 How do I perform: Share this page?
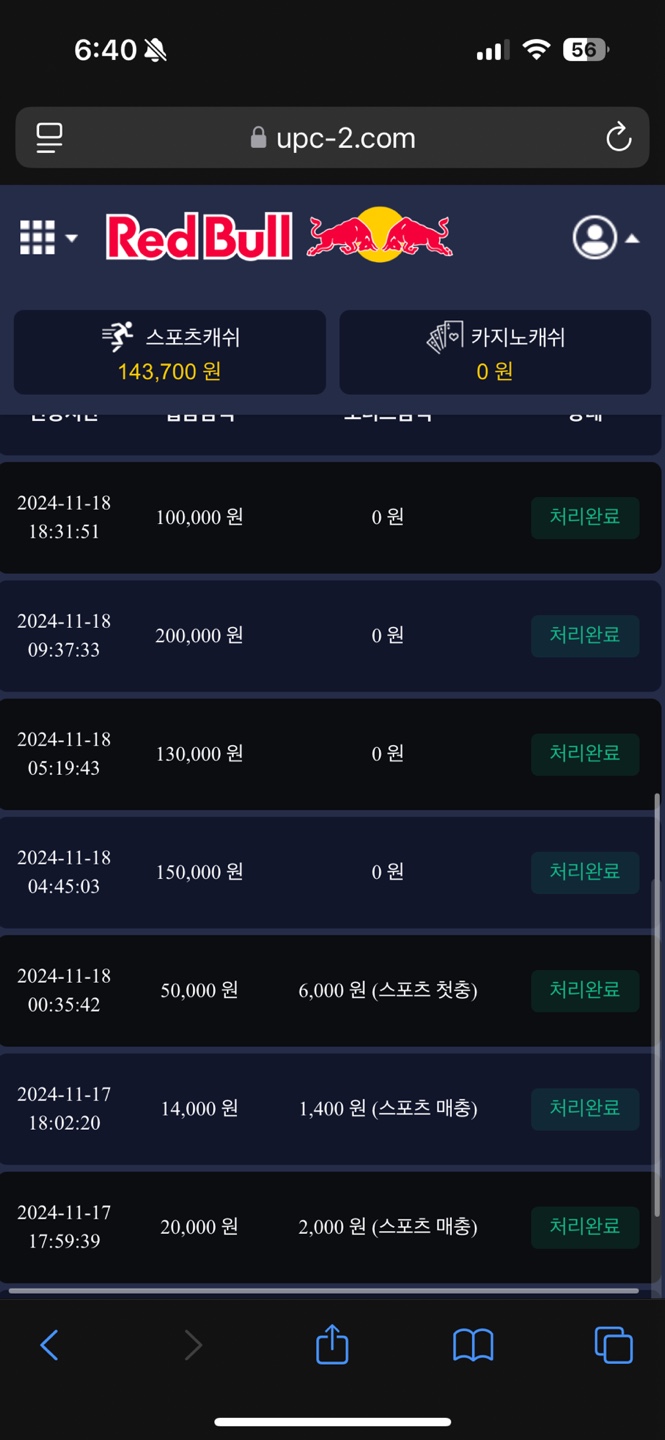332,1345
